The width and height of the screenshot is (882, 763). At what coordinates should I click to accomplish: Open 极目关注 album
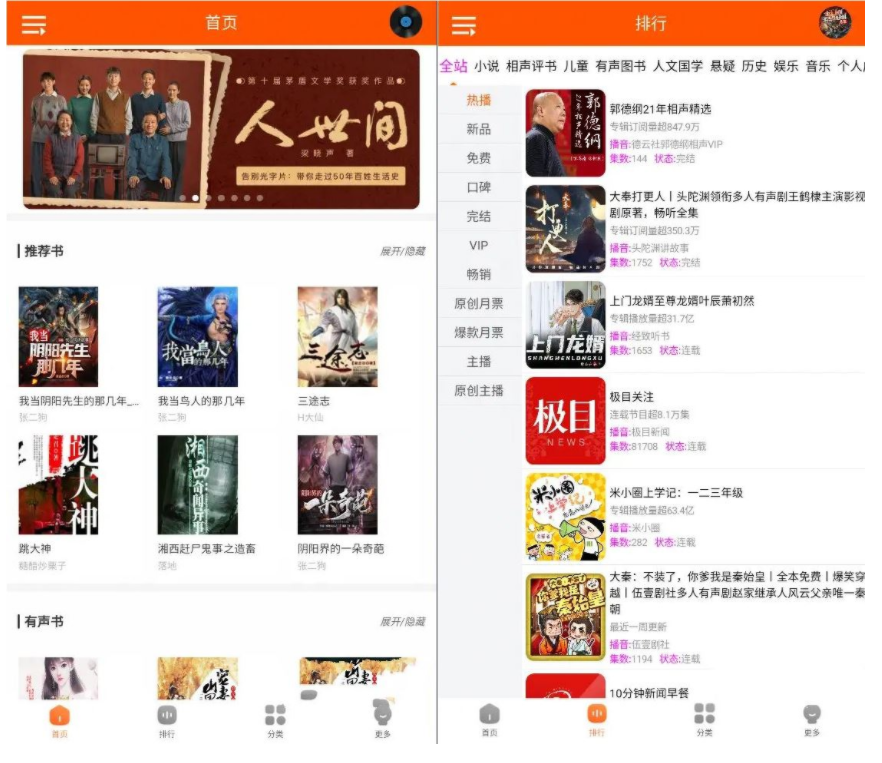631,397
